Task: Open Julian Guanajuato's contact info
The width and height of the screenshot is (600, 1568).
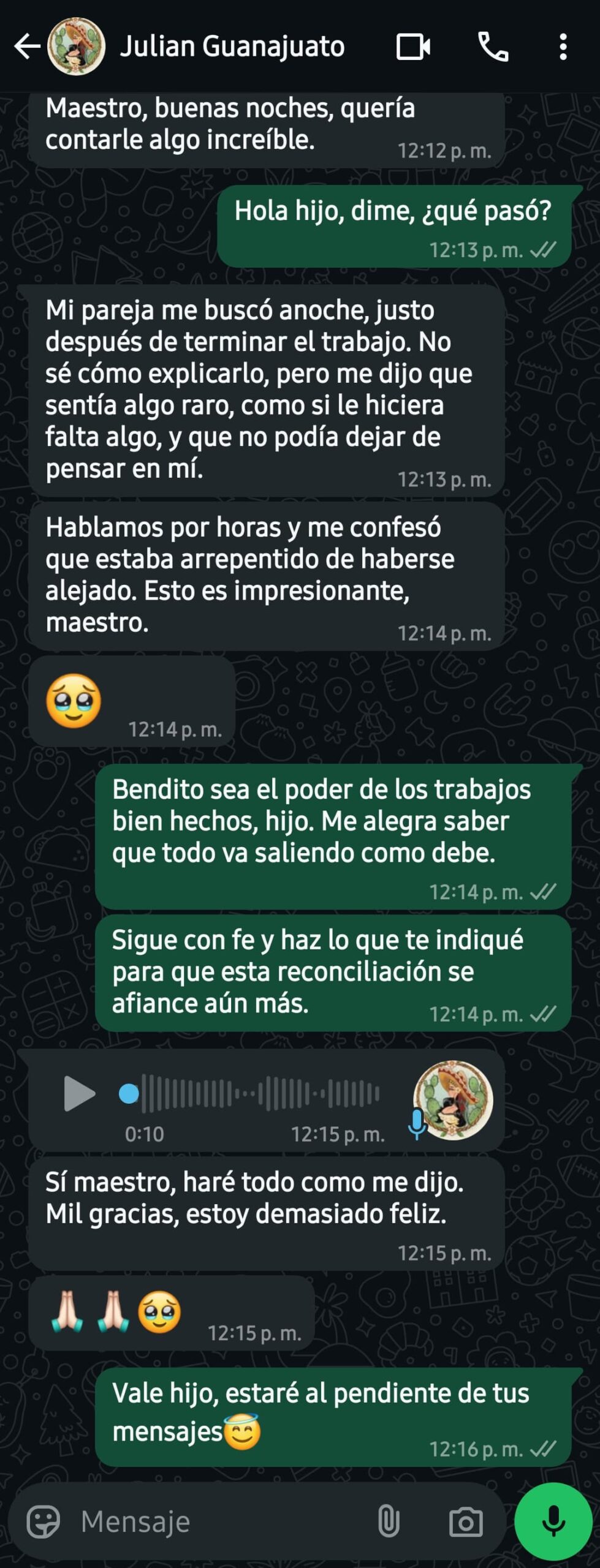Action: click(x=232, y=47)
